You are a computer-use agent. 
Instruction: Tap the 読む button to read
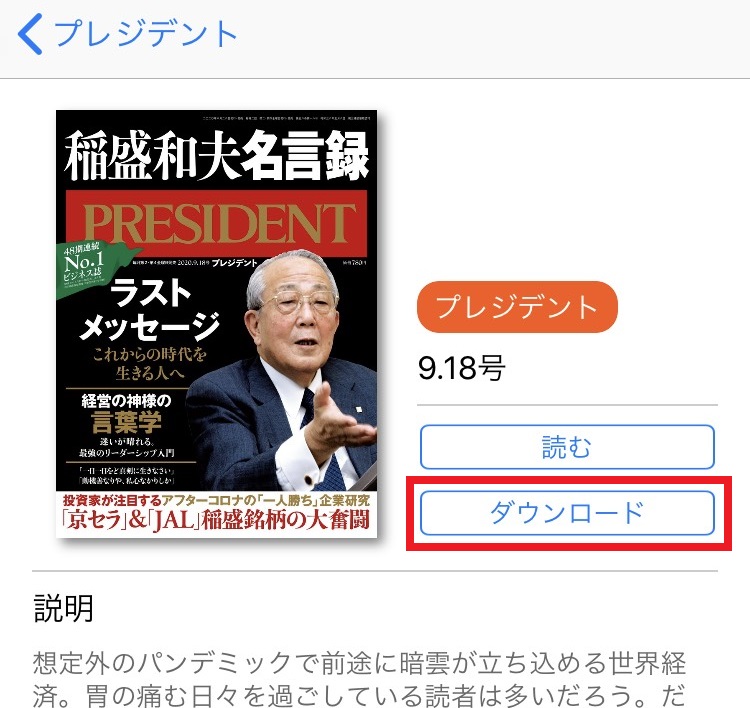(x=567, y=447)
